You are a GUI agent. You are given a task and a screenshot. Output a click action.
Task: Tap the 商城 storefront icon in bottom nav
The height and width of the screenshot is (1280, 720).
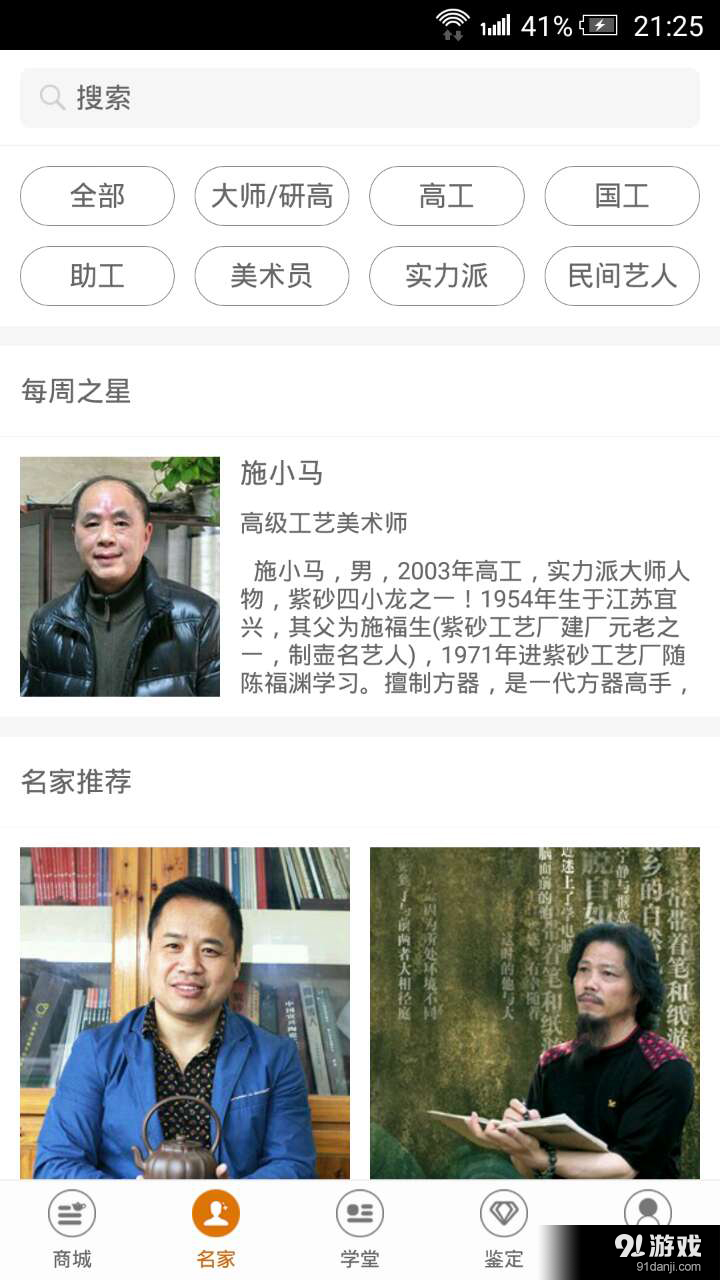71,1213
